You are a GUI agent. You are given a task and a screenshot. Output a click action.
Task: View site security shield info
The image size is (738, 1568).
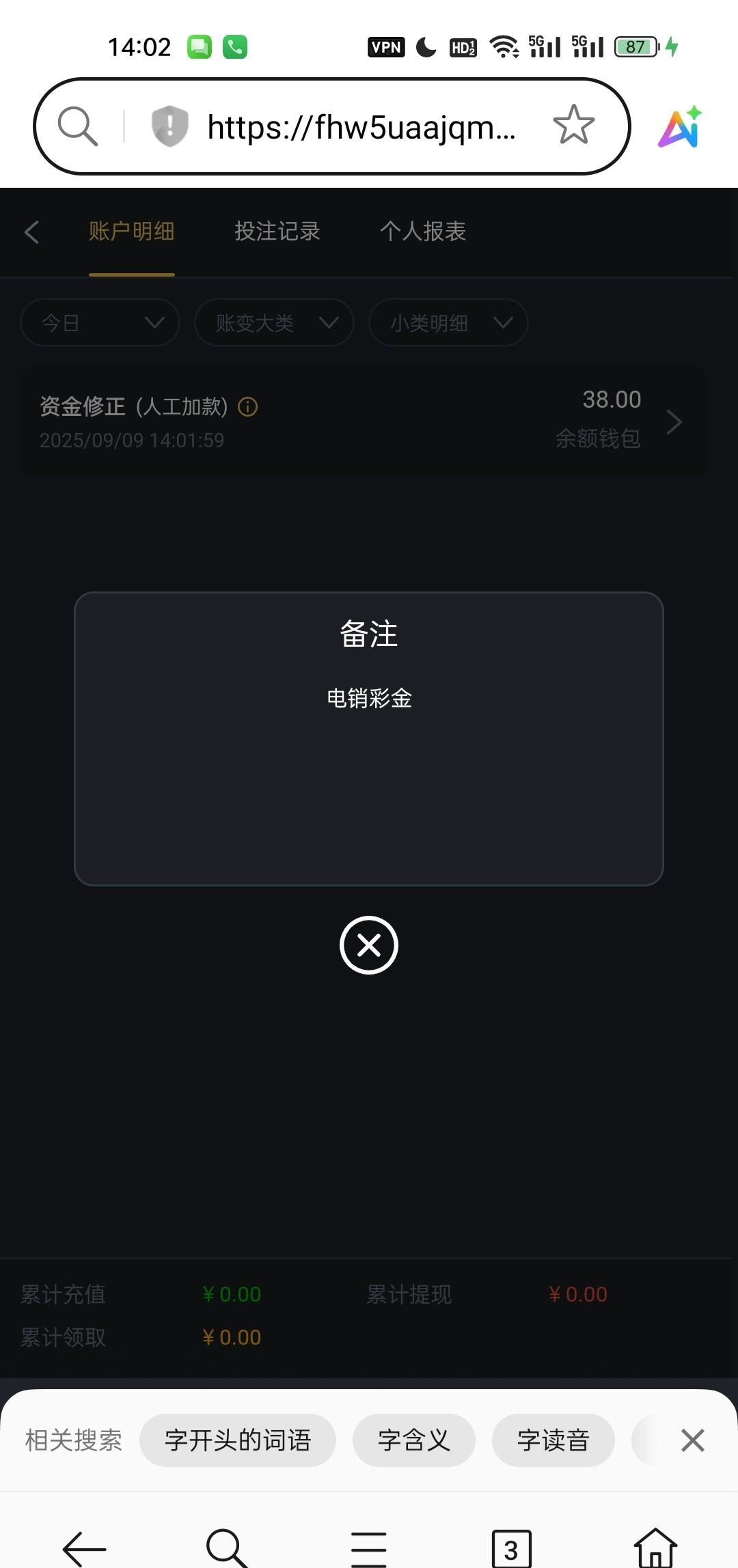169,126
